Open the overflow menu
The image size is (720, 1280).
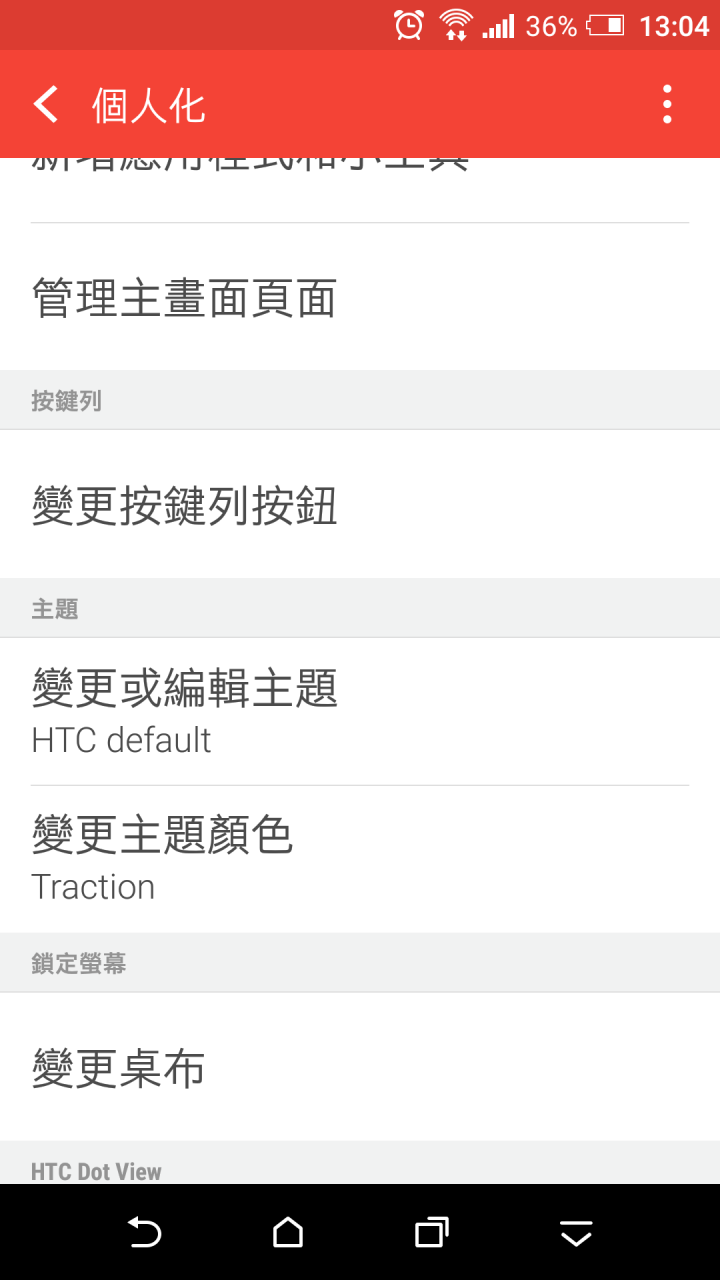pos(667,104)
